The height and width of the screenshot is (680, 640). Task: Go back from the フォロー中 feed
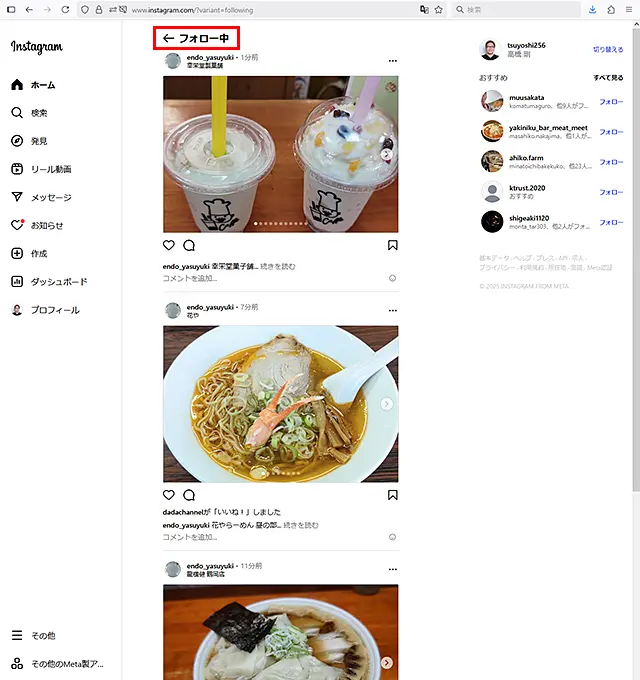[x=168, y=39]
